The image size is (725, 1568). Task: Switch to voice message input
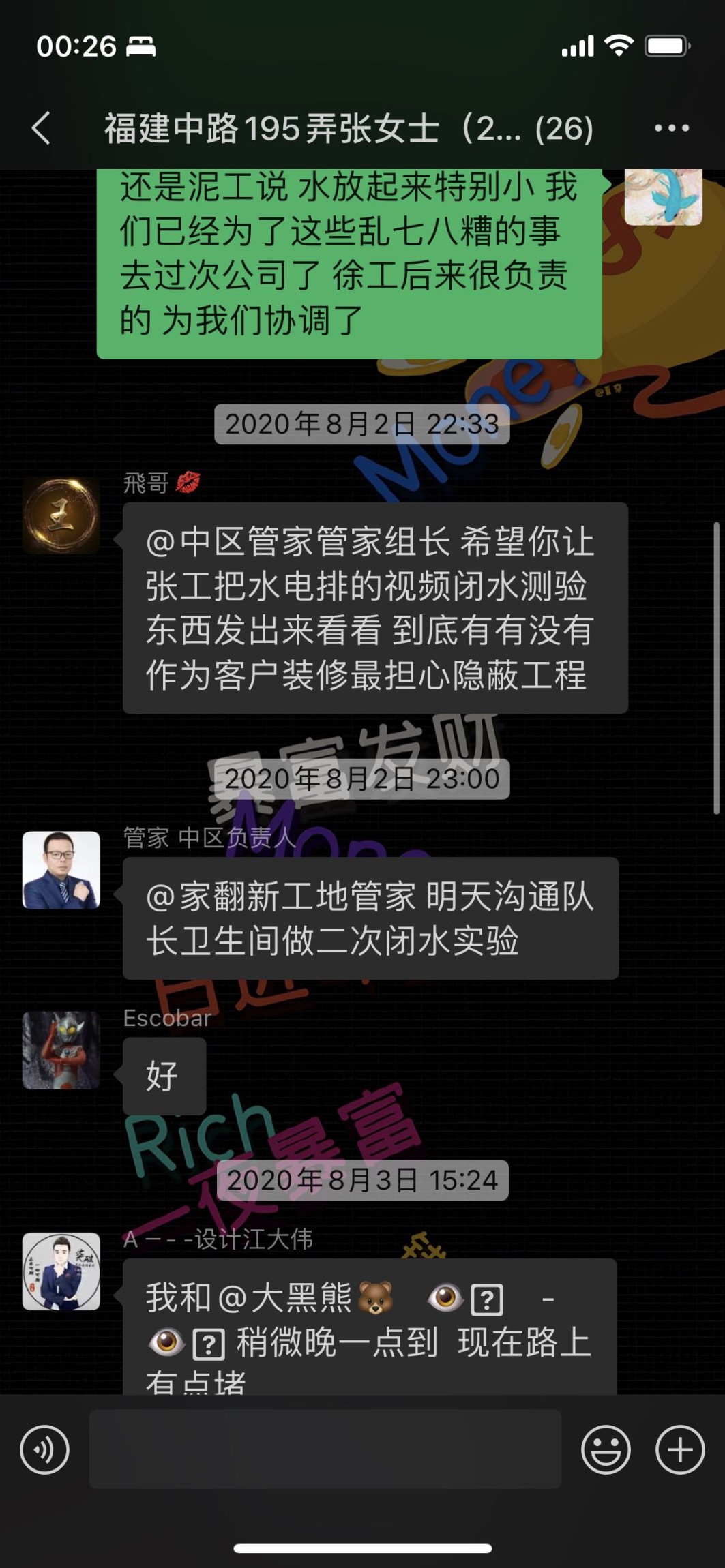45,1449
